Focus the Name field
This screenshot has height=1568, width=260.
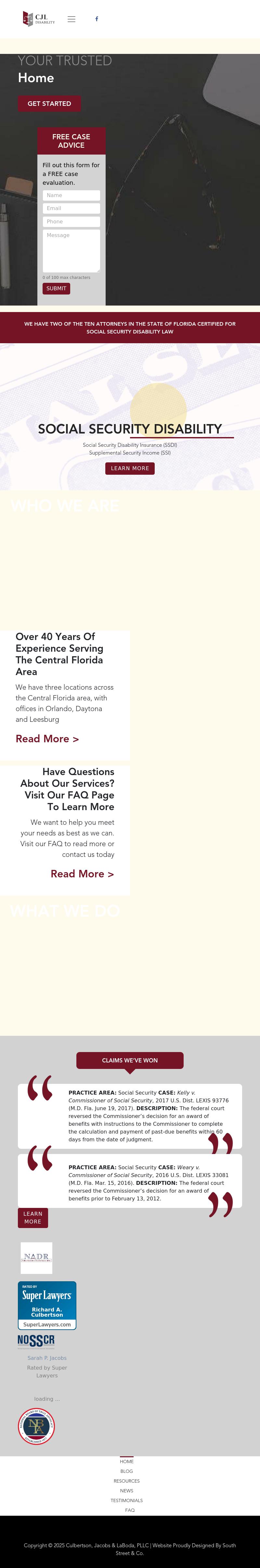point(71,195)
